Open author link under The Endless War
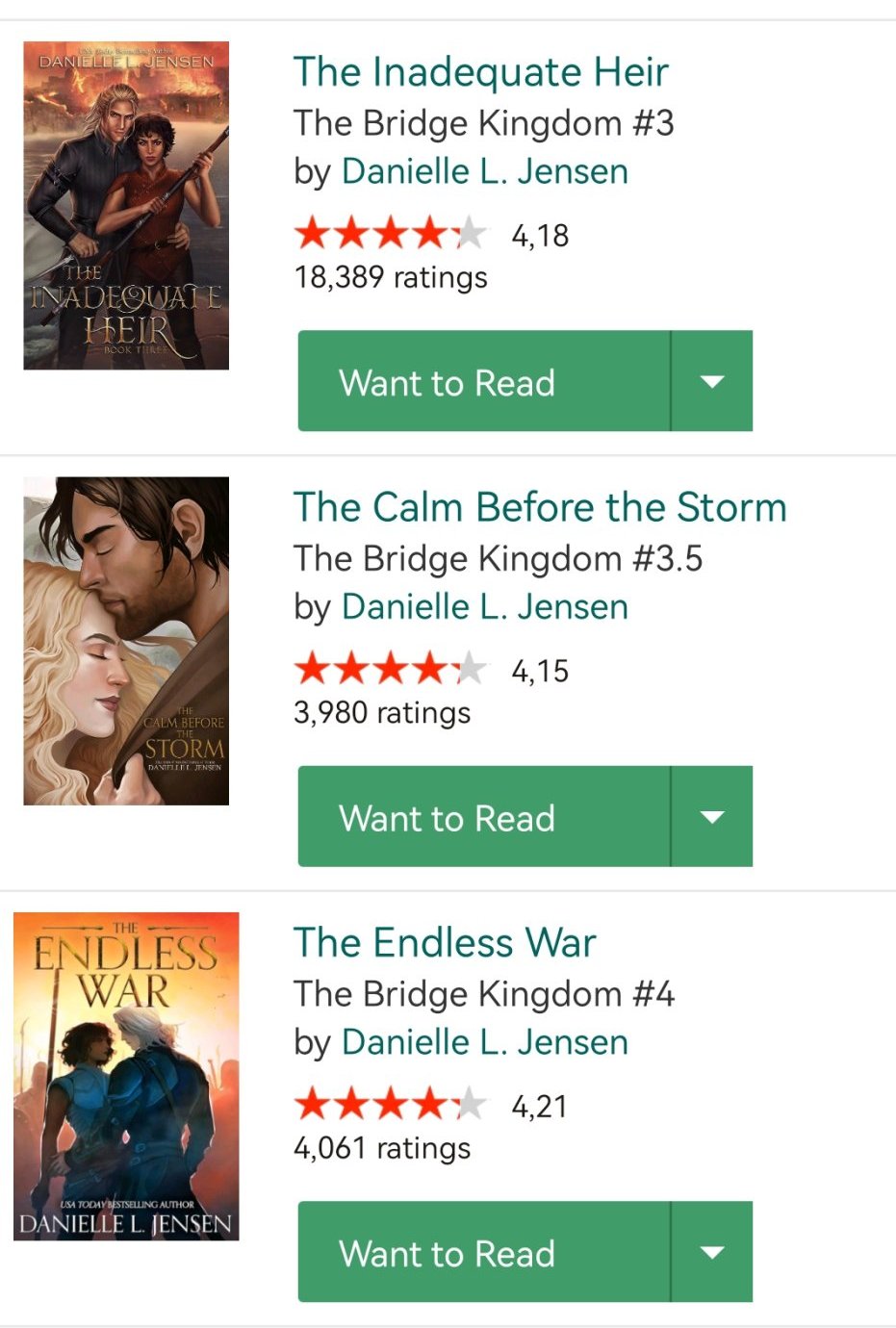Viewport: 896px width, 1328px height. click(x=485, y=1042)
